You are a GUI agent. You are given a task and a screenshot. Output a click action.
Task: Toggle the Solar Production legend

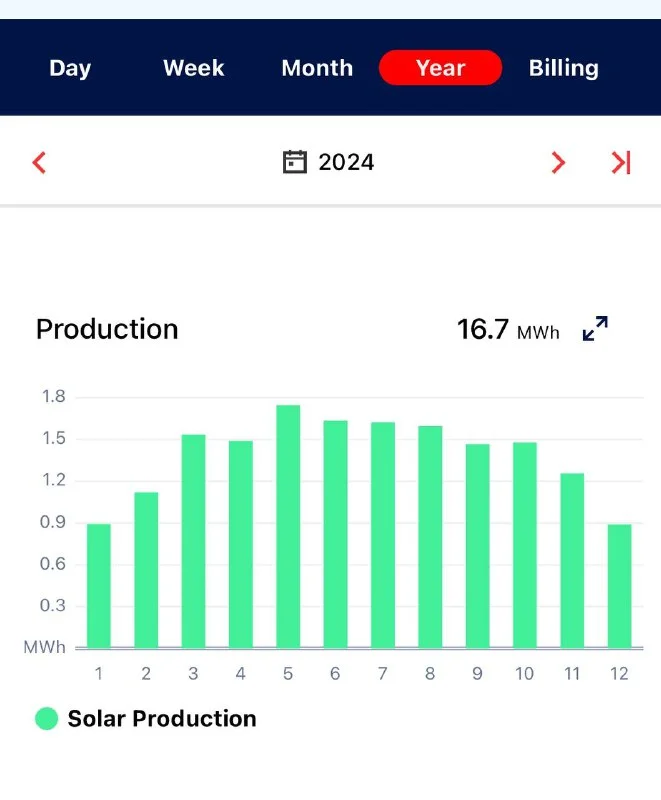click(146, 718)
